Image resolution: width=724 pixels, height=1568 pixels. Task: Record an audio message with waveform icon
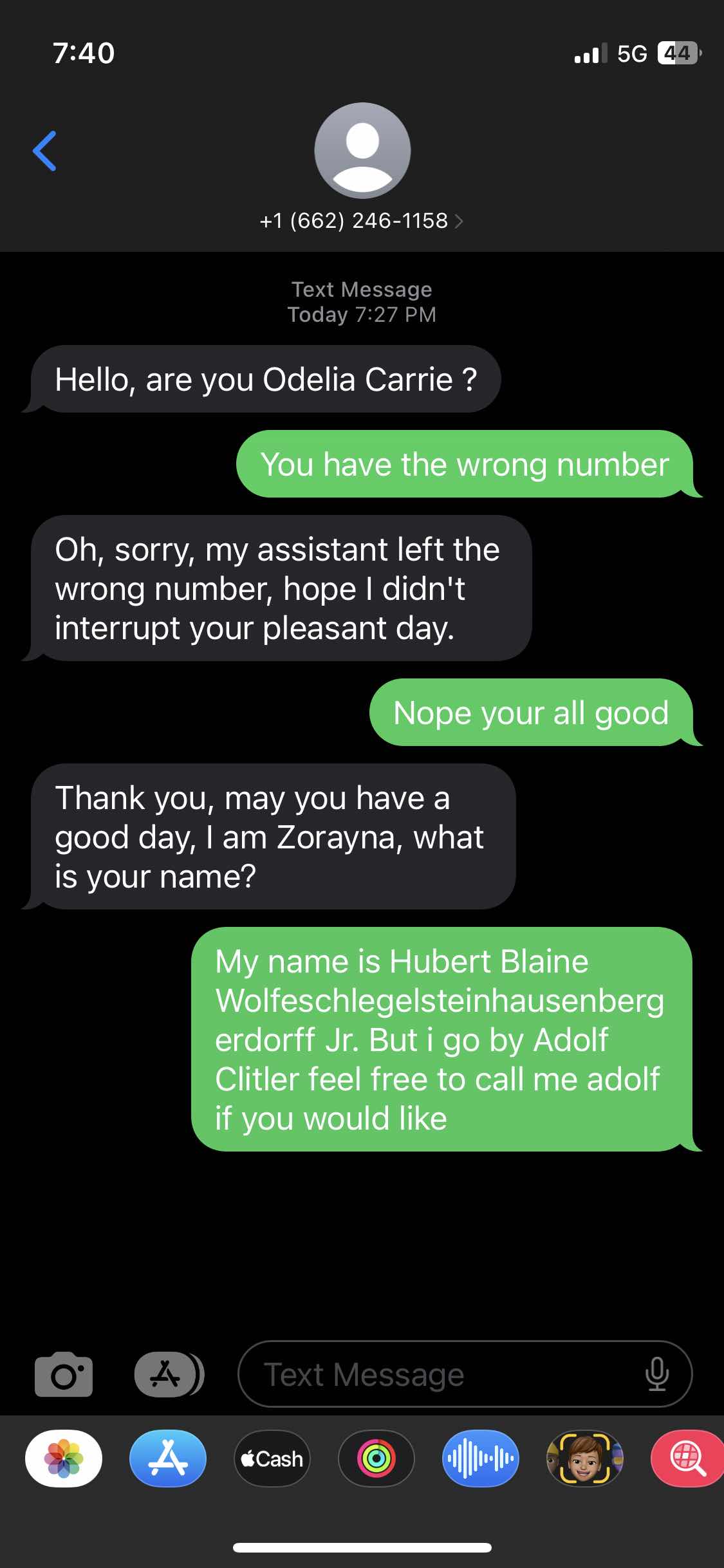point(481,1459)
